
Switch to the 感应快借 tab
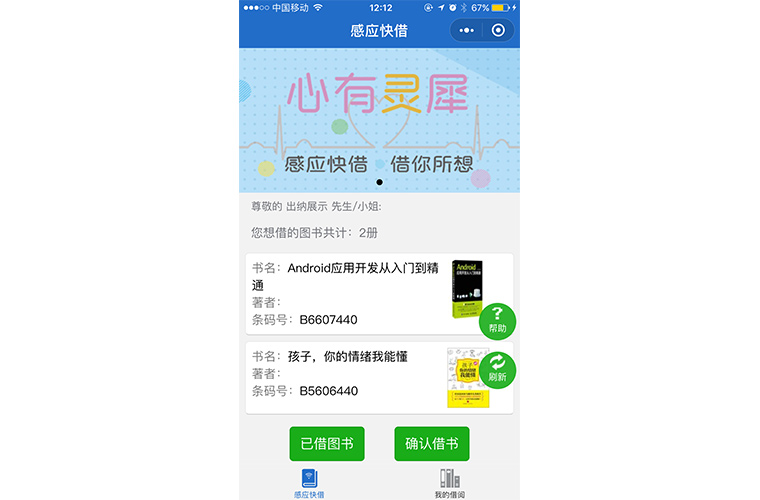point(309,484)
